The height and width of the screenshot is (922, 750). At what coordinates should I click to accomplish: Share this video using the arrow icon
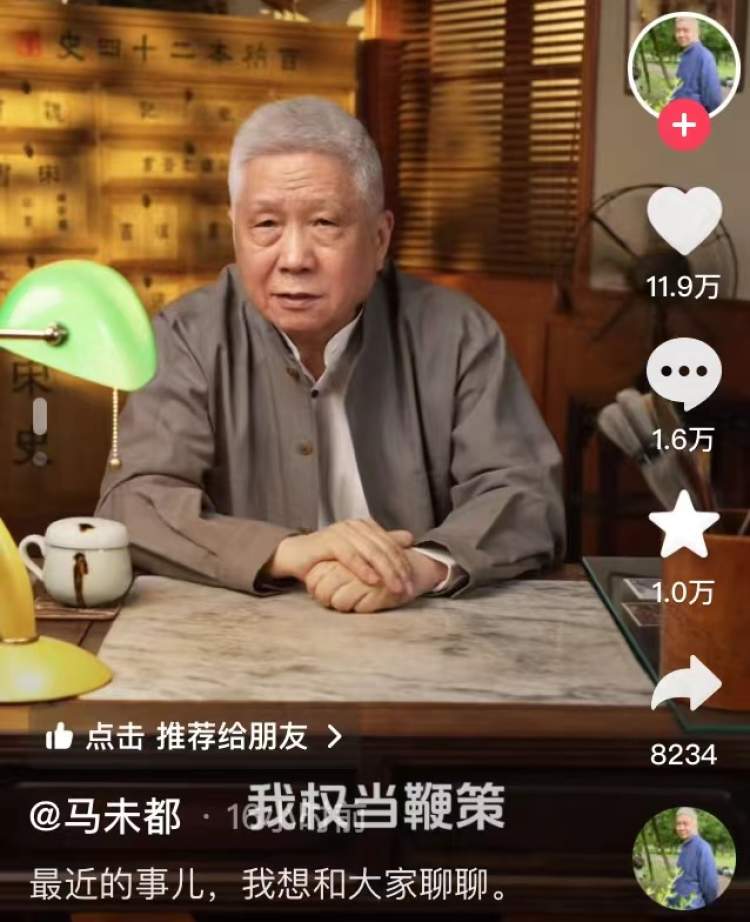click(x=686, y=686)
